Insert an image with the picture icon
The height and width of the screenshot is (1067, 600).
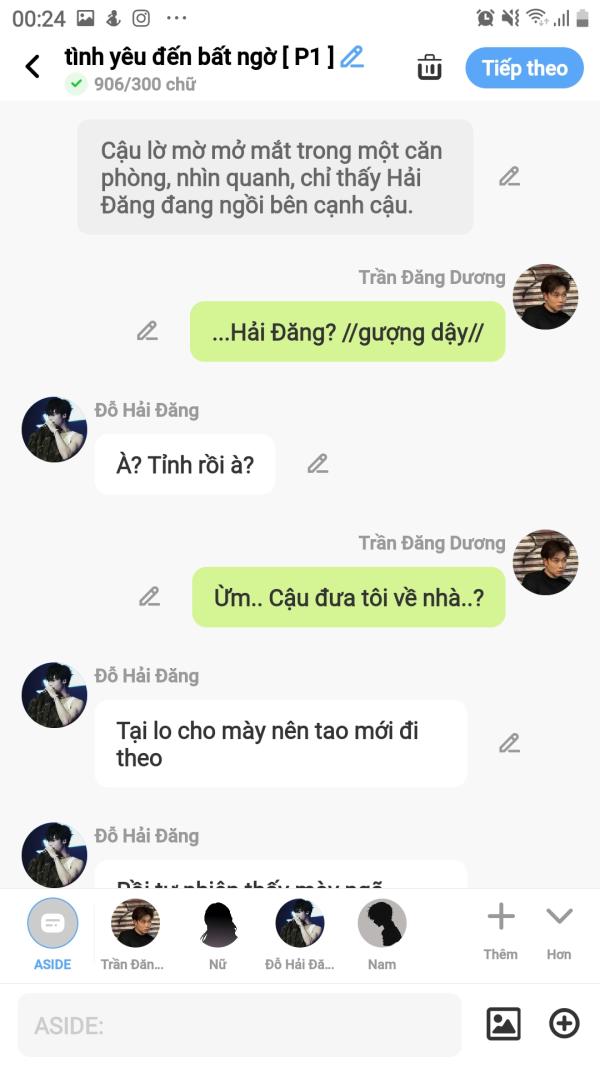503,1023
